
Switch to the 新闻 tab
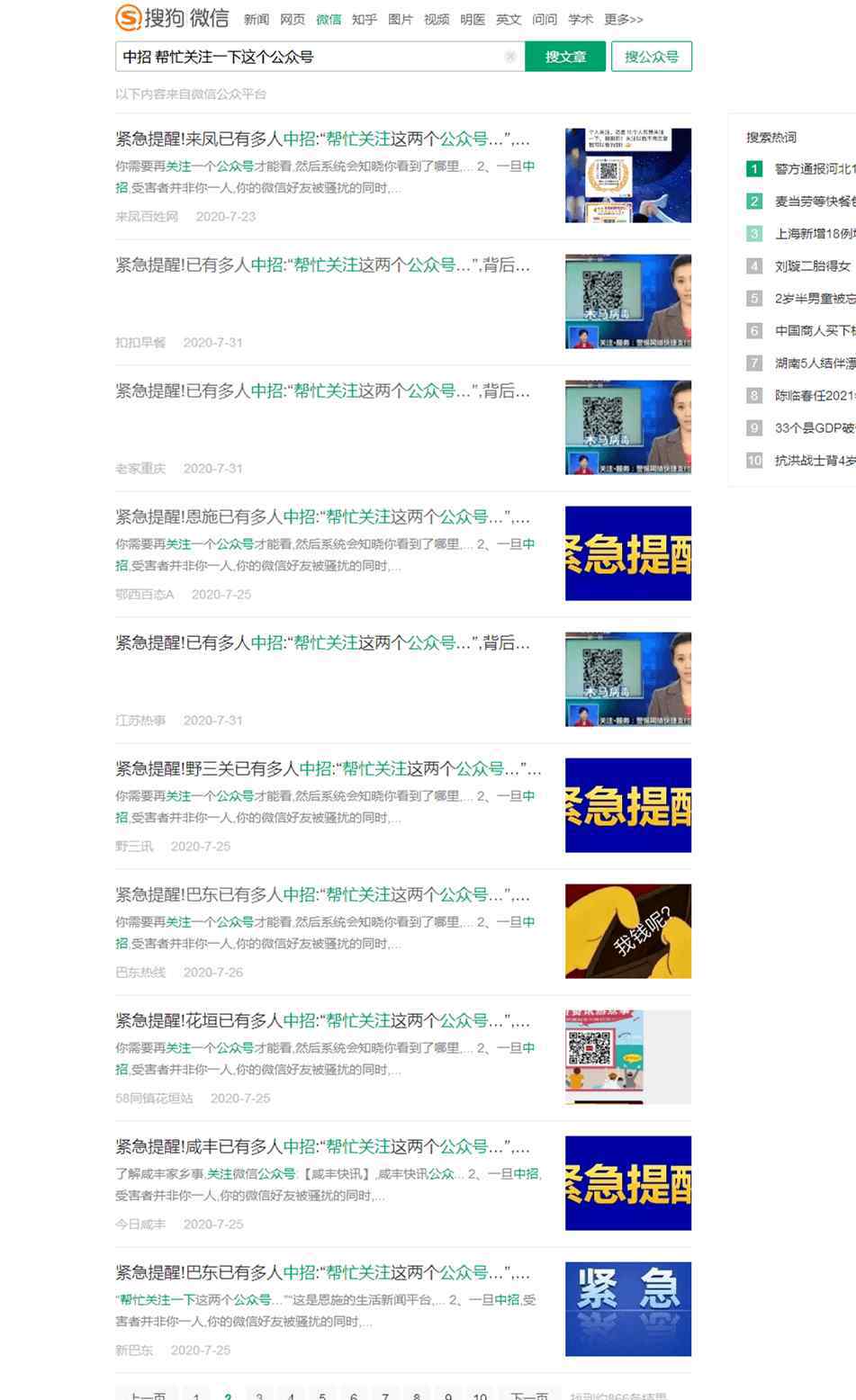coord(257,19)
